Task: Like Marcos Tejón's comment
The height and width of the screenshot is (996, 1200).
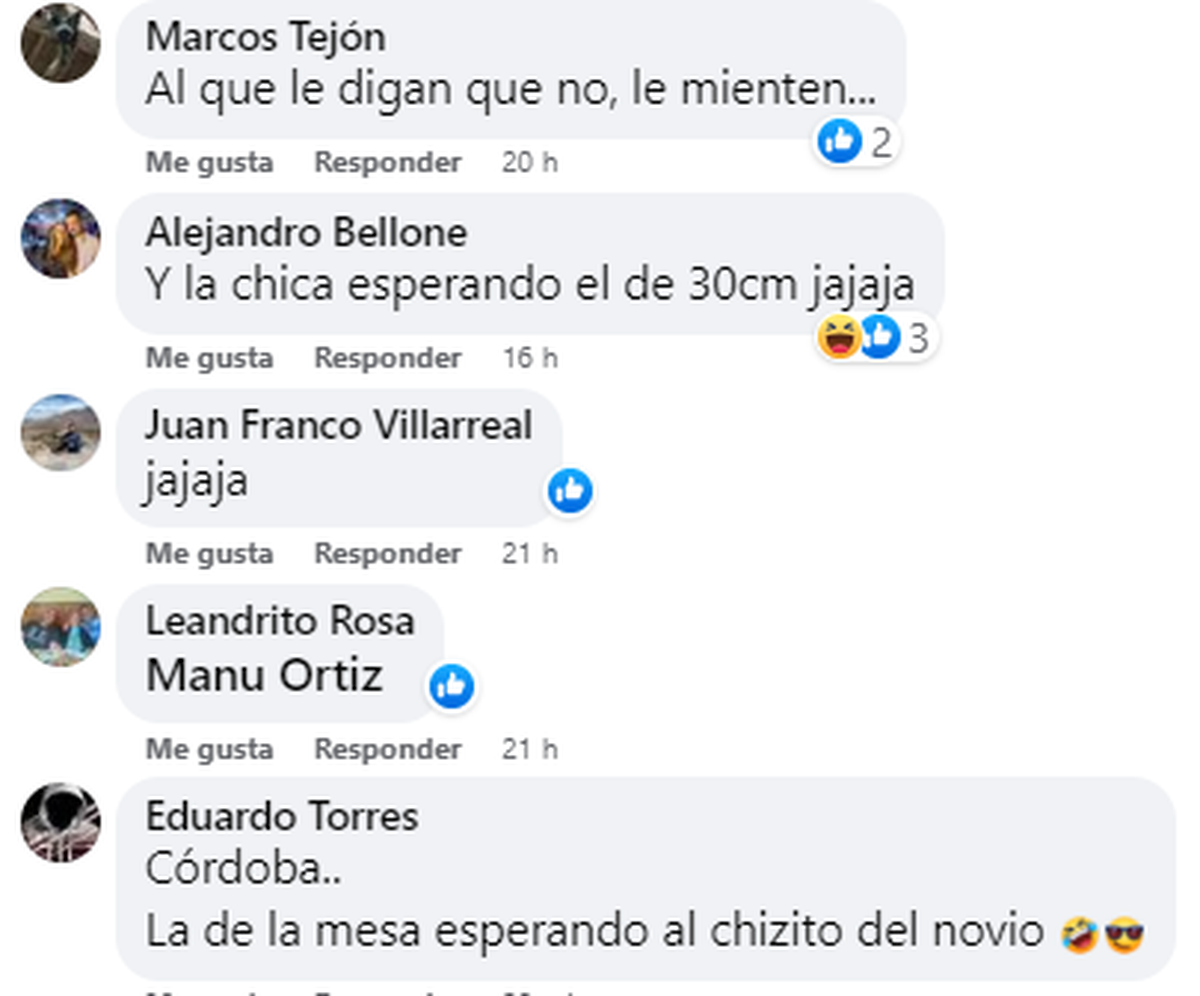Action: pyautogui.click(x=209, y=162)
